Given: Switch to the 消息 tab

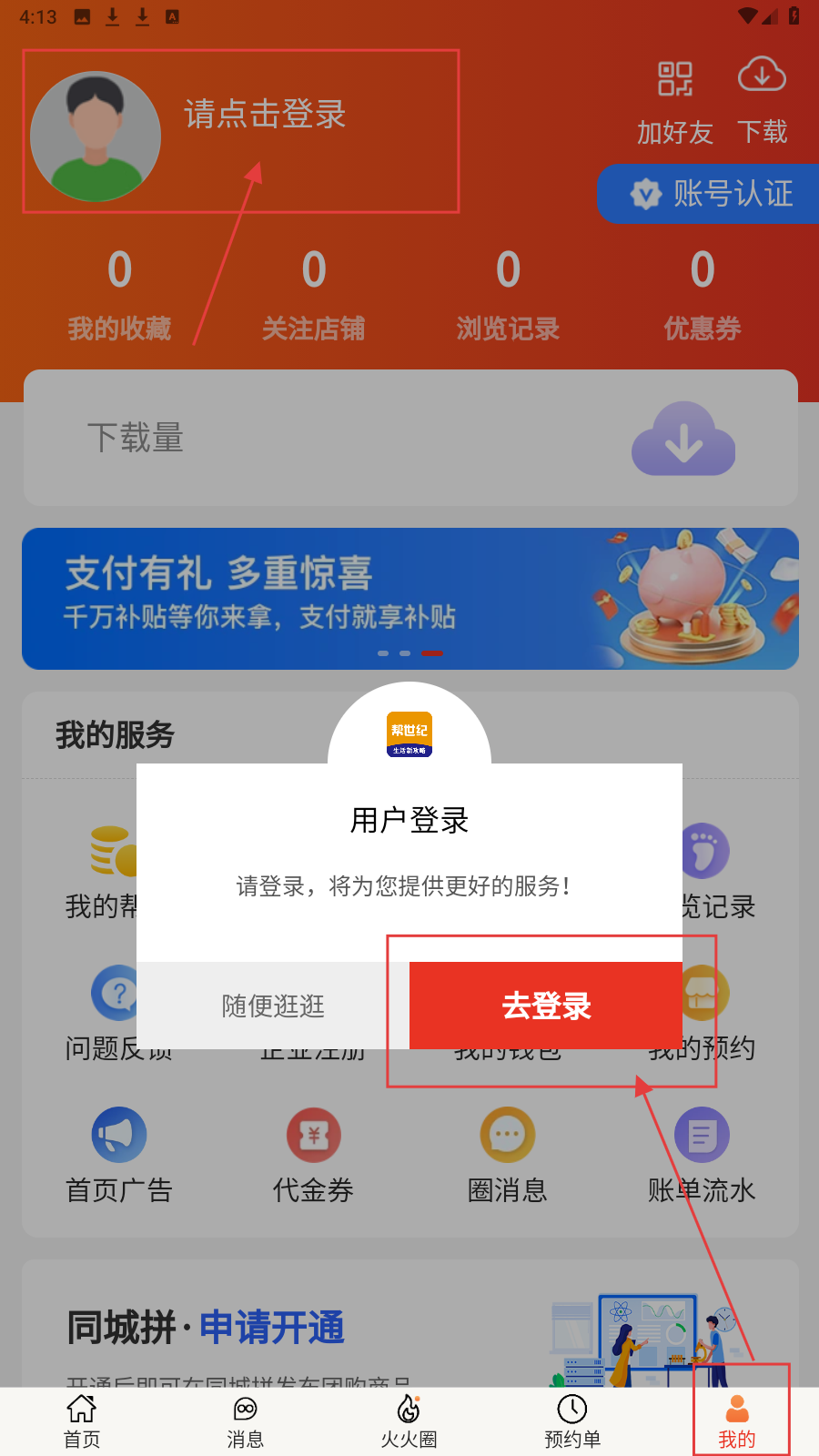Looking at the screenshot, I should tap(245, 1421).
